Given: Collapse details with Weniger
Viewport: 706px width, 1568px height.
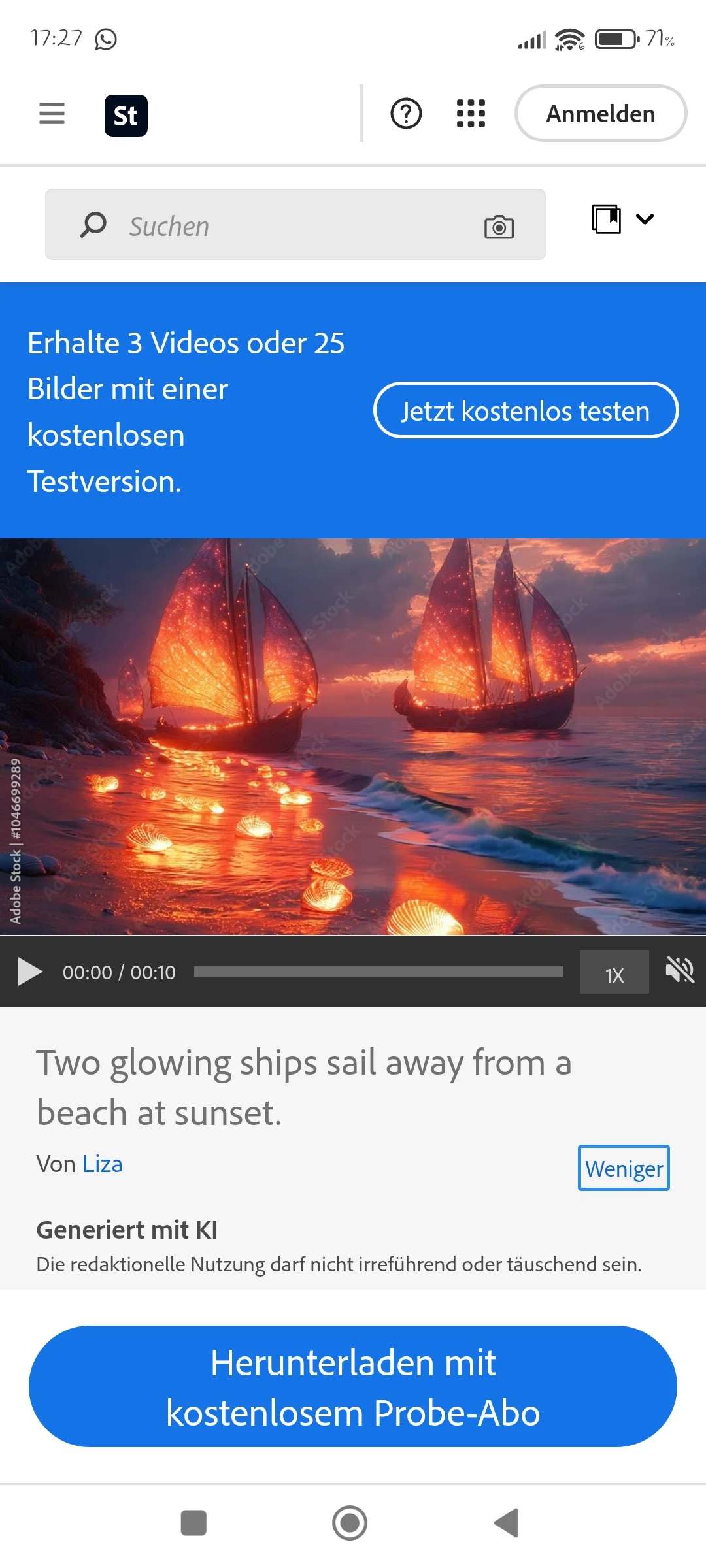Looking at the screenshot, I should [x=624, y=1168].
